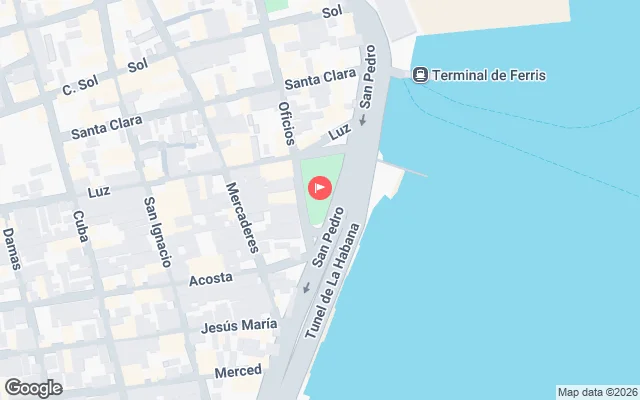The height and width of the screenshot is (400, 640).
Task: Select the Terminal de Ferris ferry icon
Action: (x=421, y=75)
